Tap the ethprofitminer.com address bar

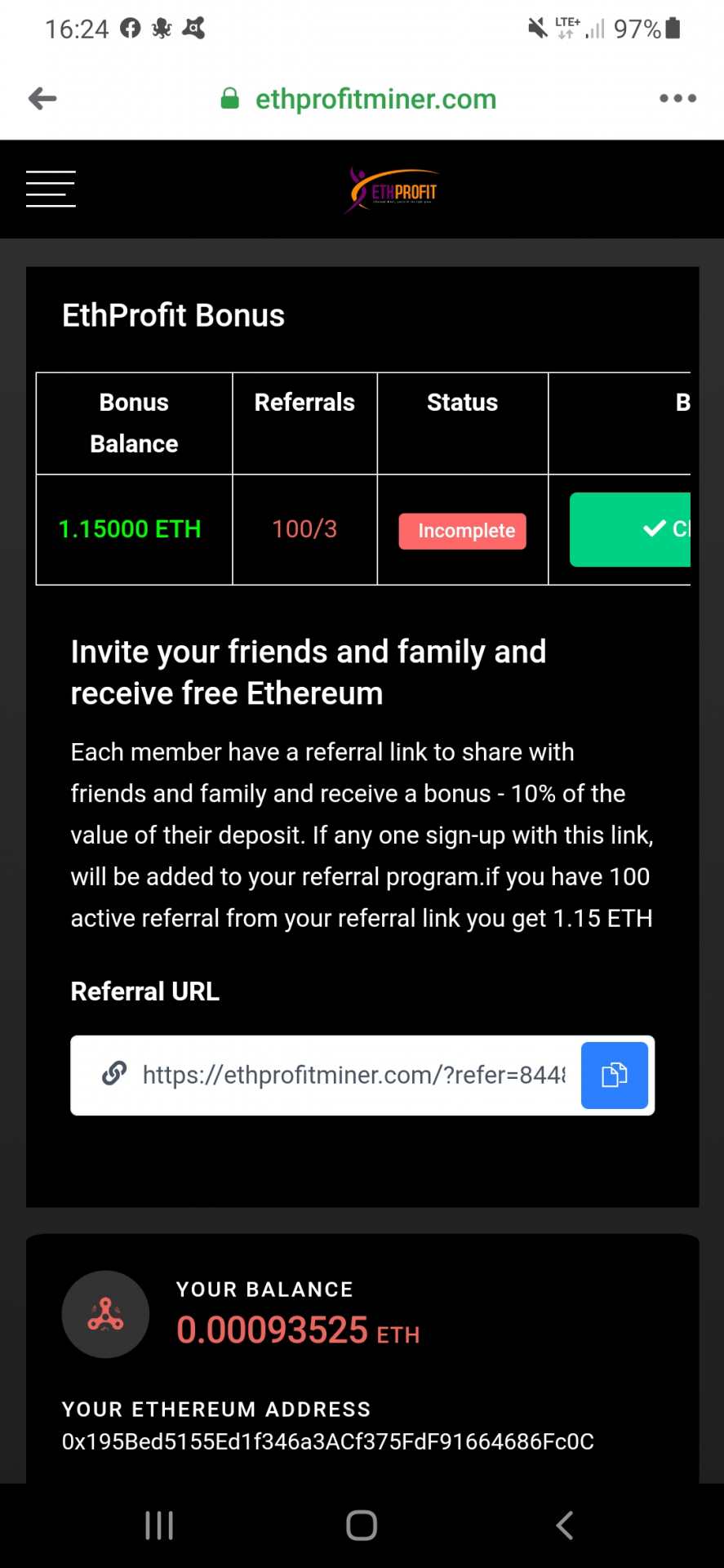pos(375,99)
